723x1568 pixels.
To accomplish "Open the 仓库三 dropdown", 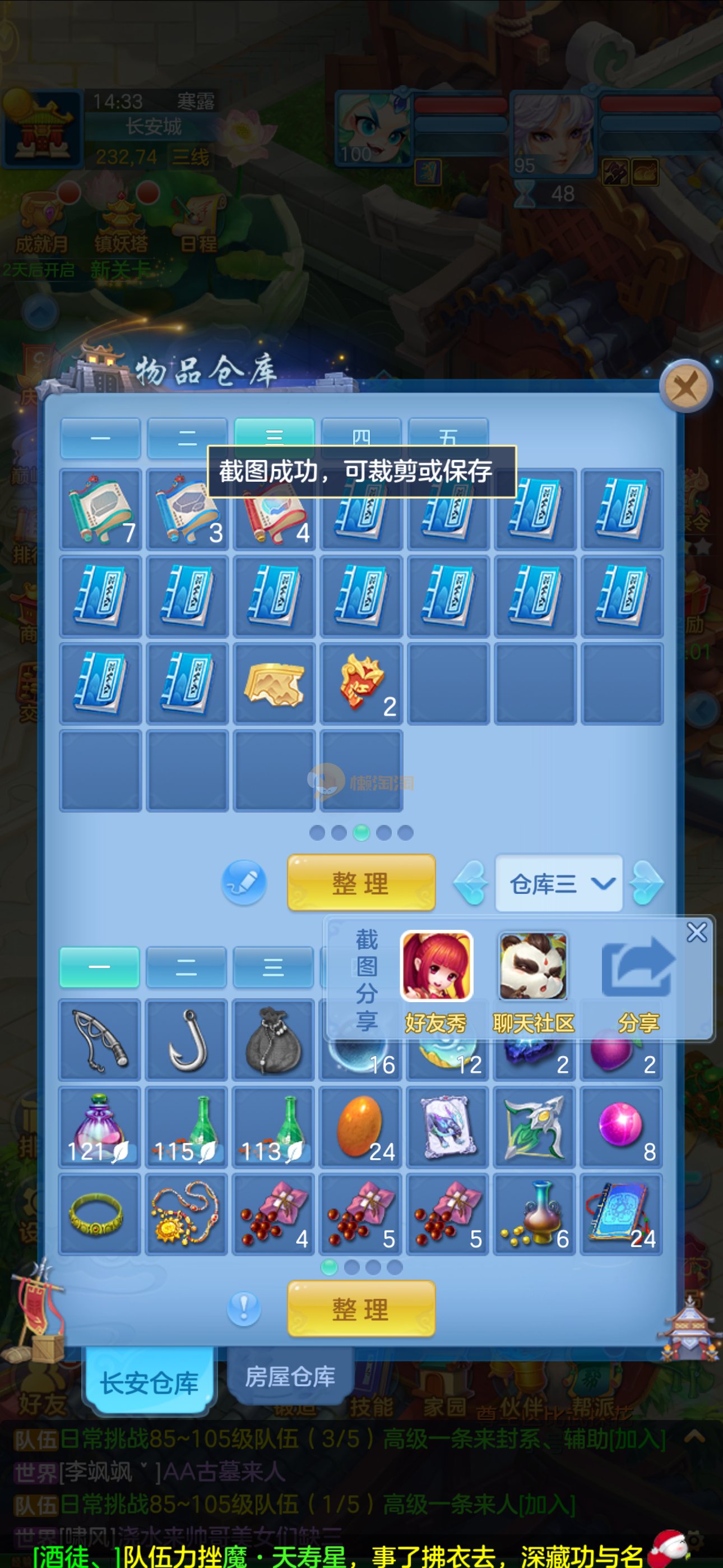I will pyautogui.click(x=559, y=883).
